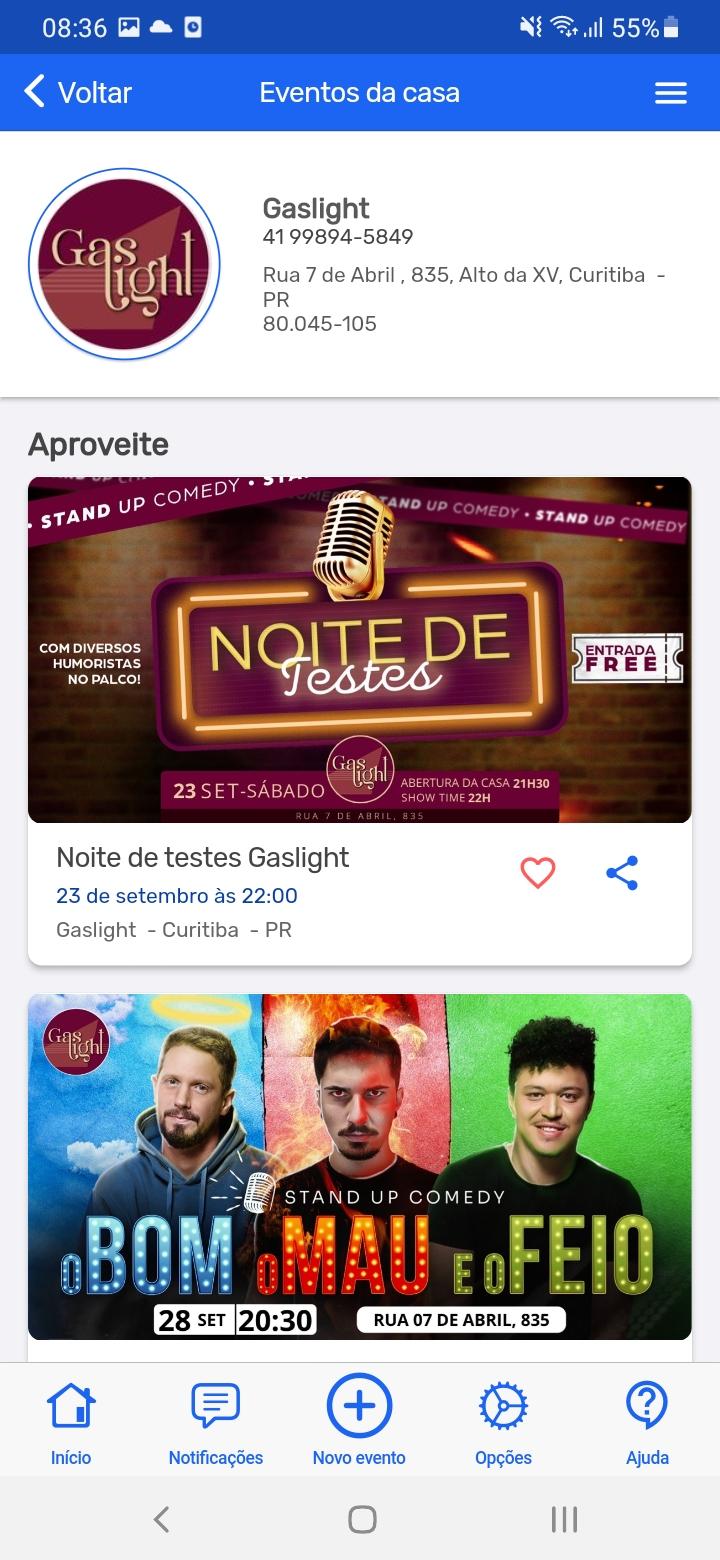Screen dimensions: 720x1560
Task: Open the hamburger menu
Action: pos(670,93)
